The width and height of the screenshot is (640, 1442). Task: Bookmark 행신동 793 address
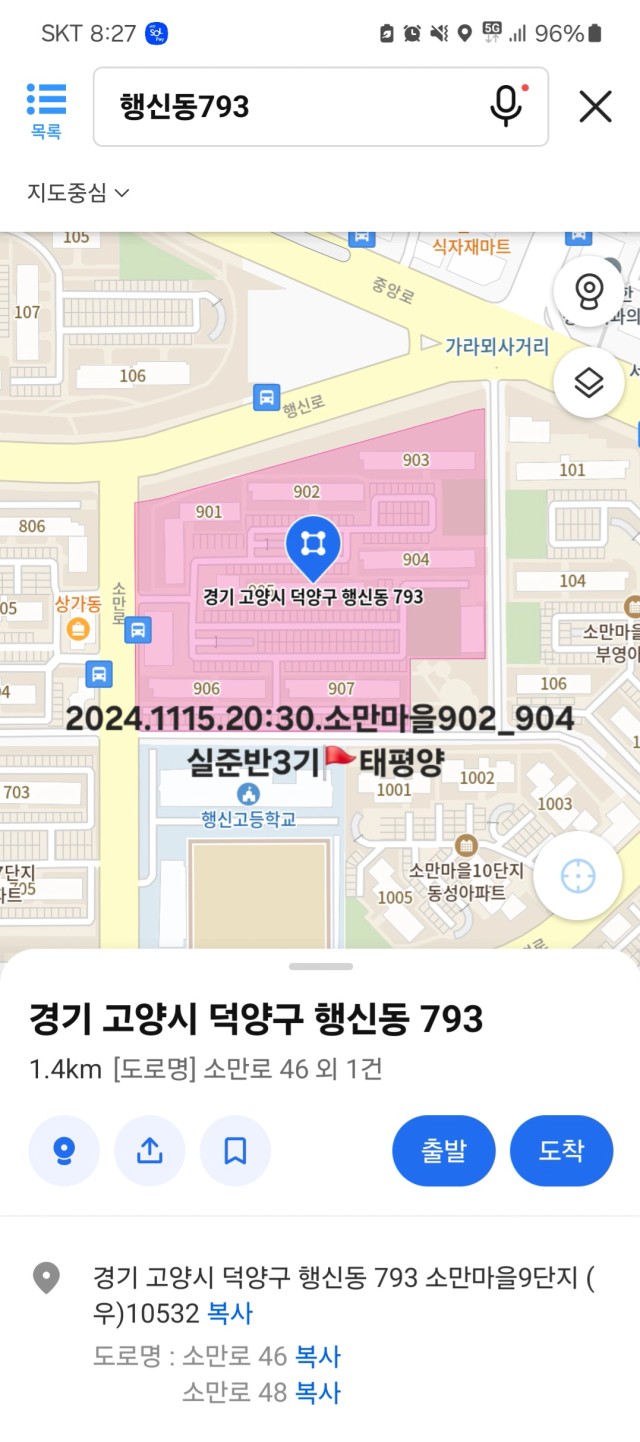(236, 1151)
